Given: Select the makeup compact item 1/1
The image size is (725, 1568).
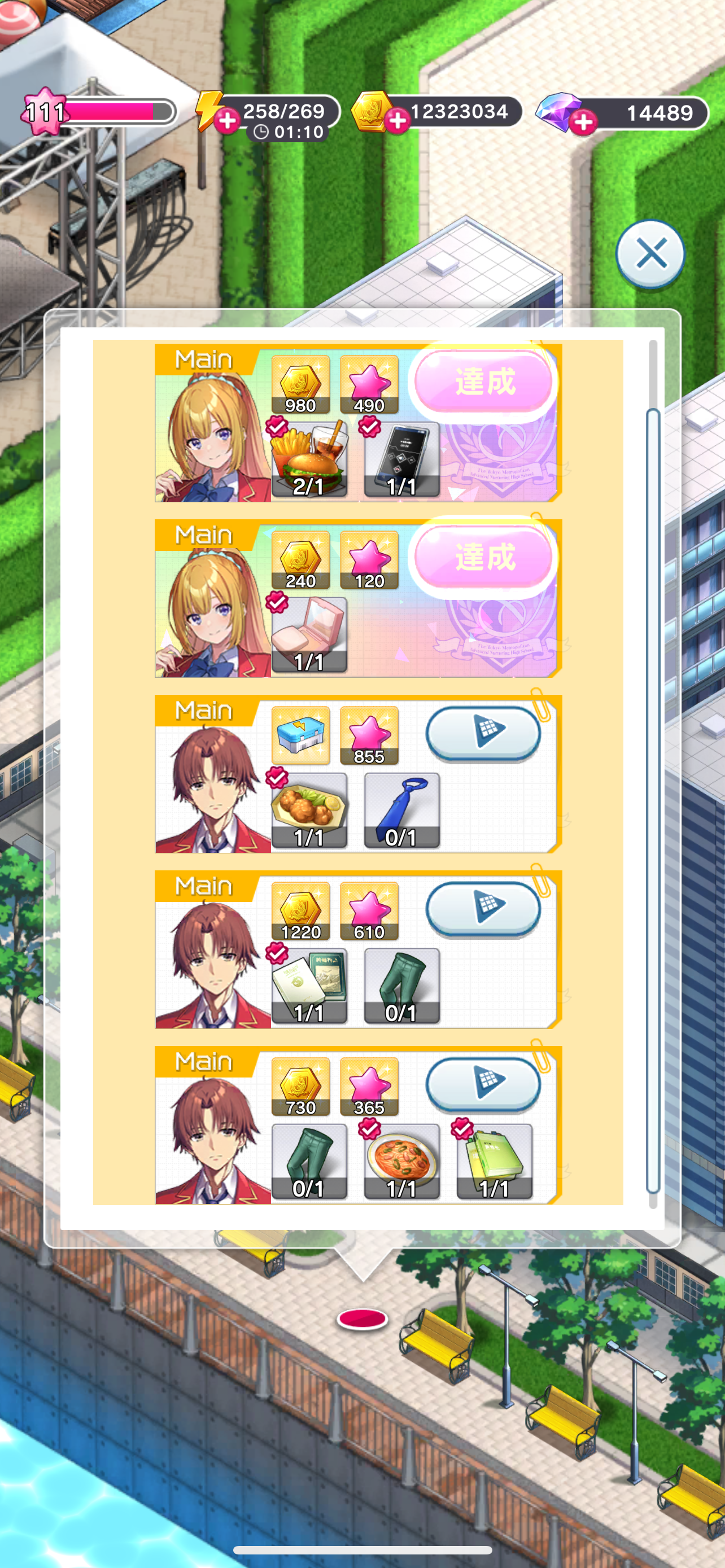Looking at the screenshot, I should pos(309,635).
